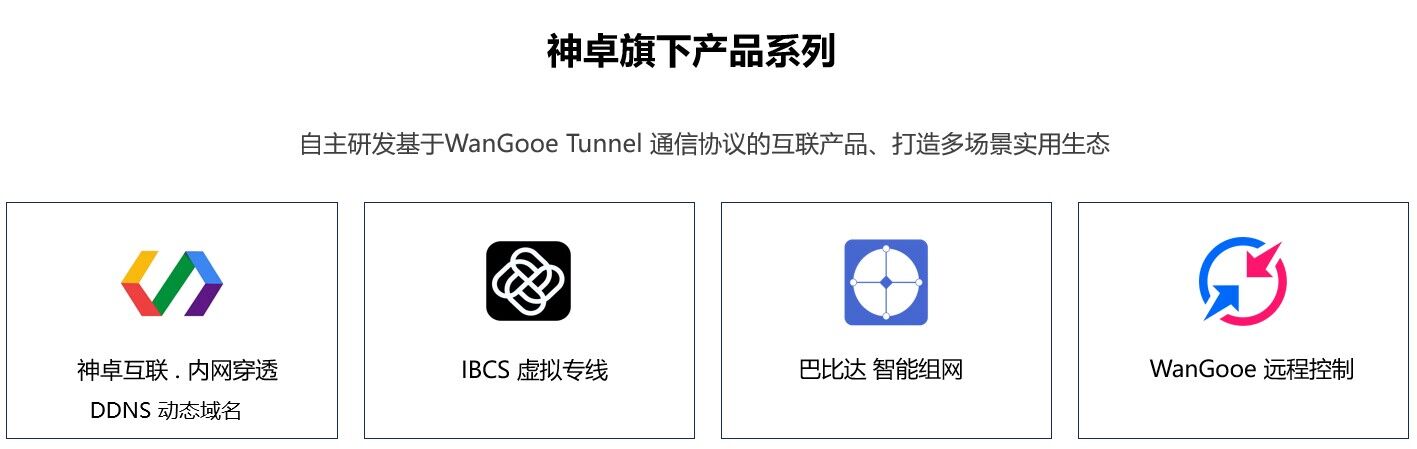View the WanGooe 远程控制 product card
The image size is (1417, 449).
(1243, 320)
